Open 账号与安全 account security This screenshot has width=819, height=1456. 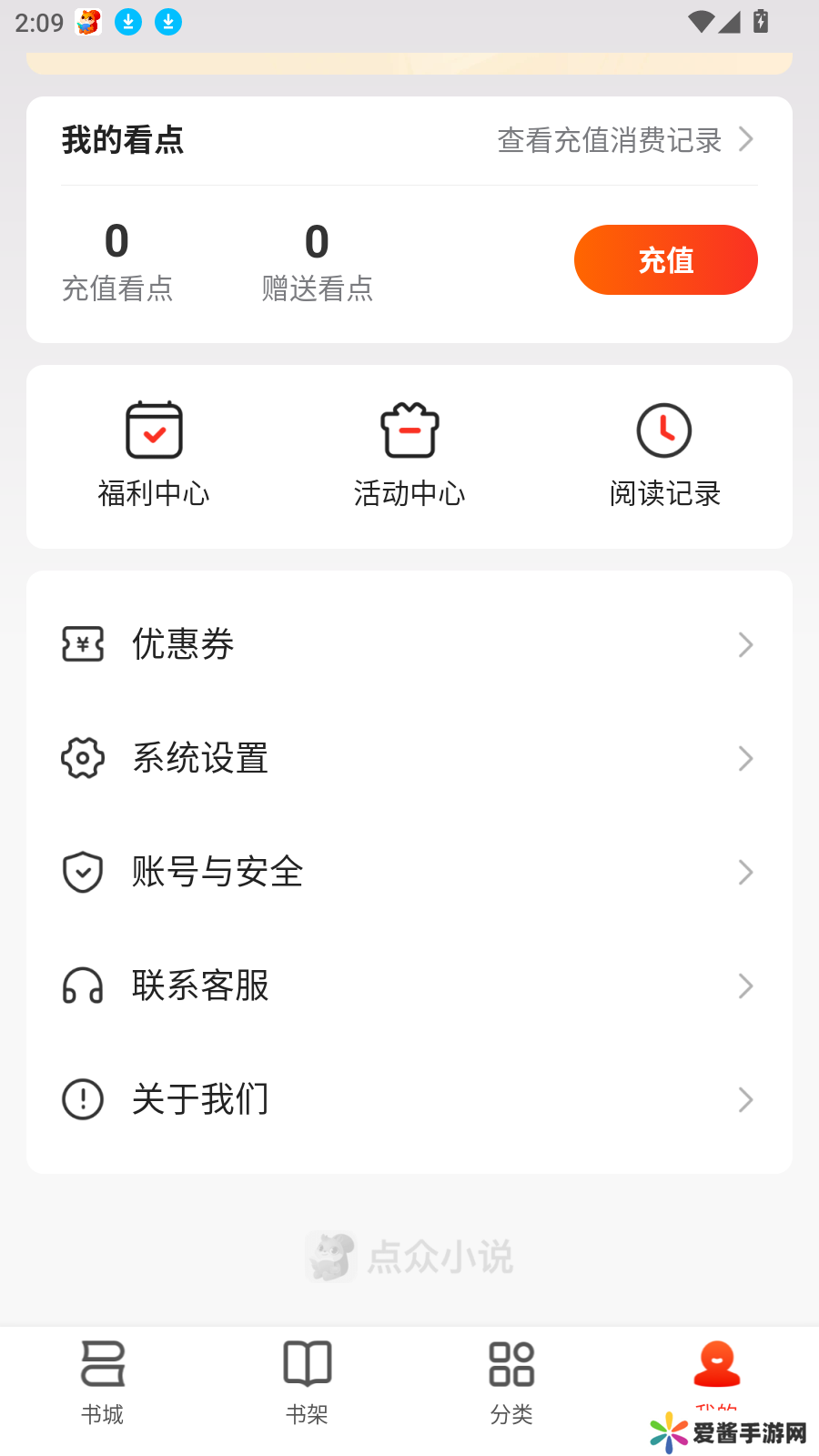(x=409, y=872)
